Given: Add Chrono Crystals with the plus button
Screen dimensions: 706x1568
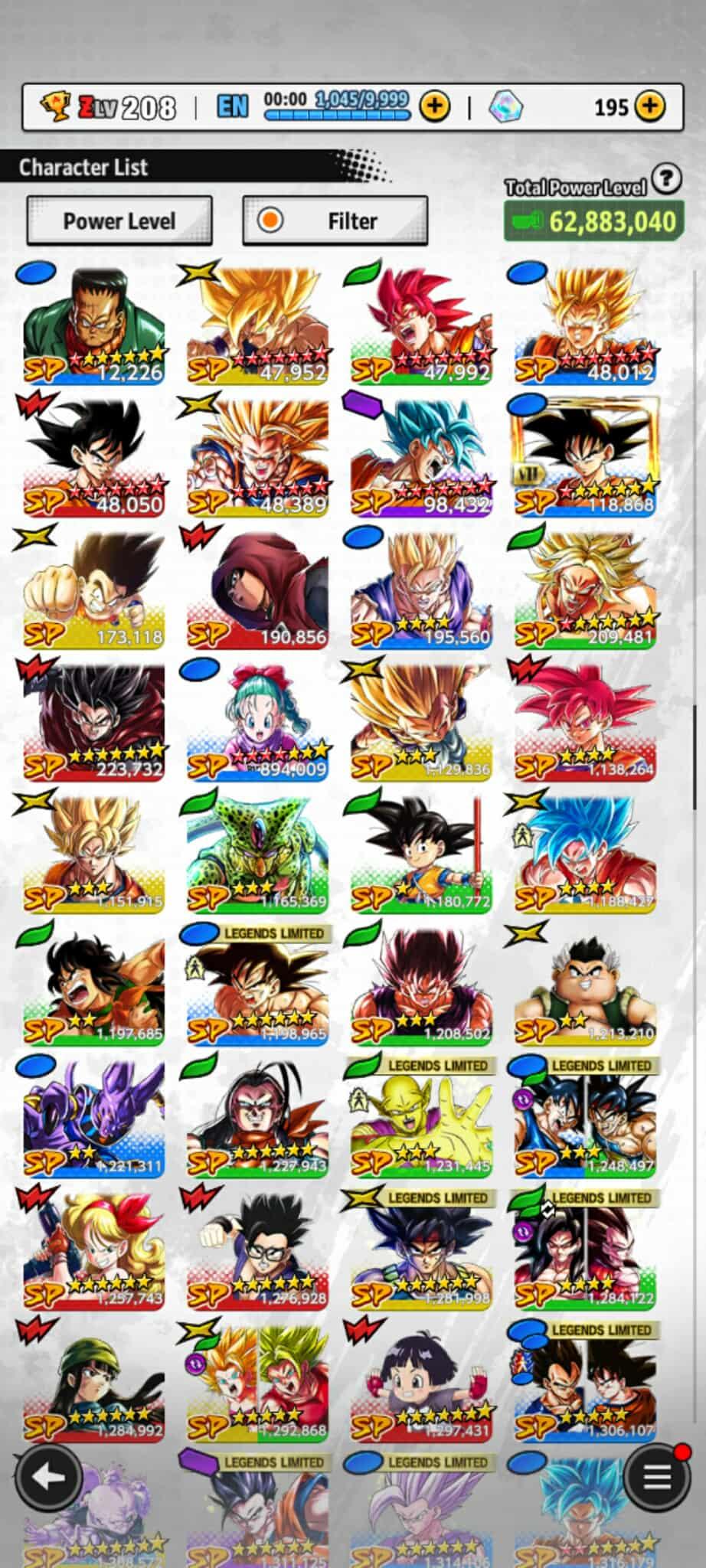Looking at the screenshot, I should 650,106.
